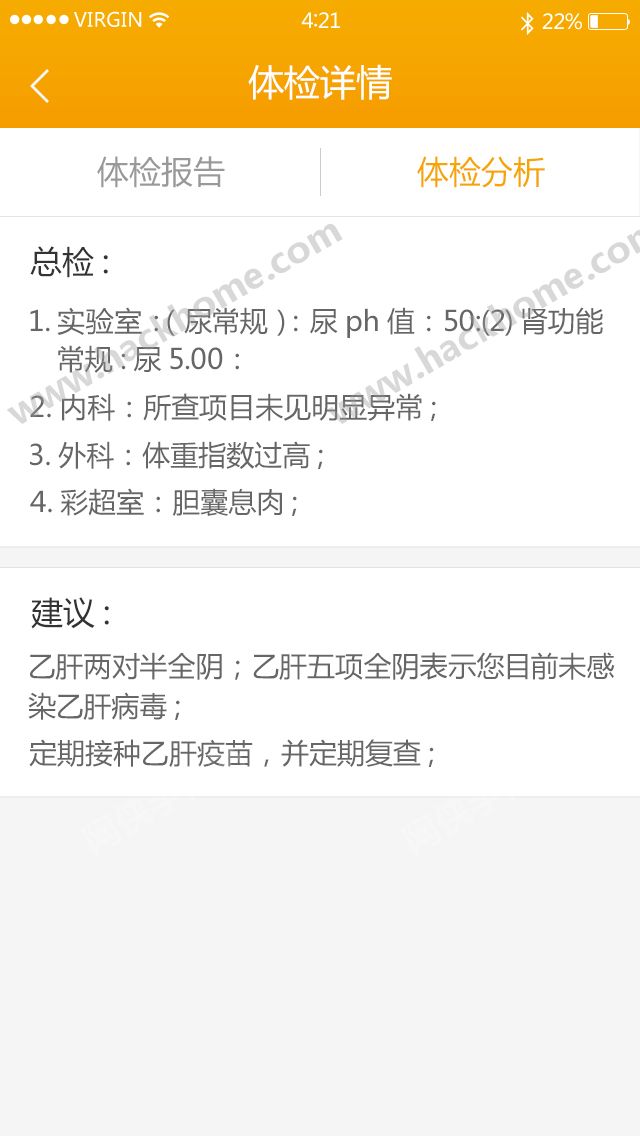This screenshot has width=640, height=1136.
Task: Go back using the header arrow
Action: (x=40, y=86)
